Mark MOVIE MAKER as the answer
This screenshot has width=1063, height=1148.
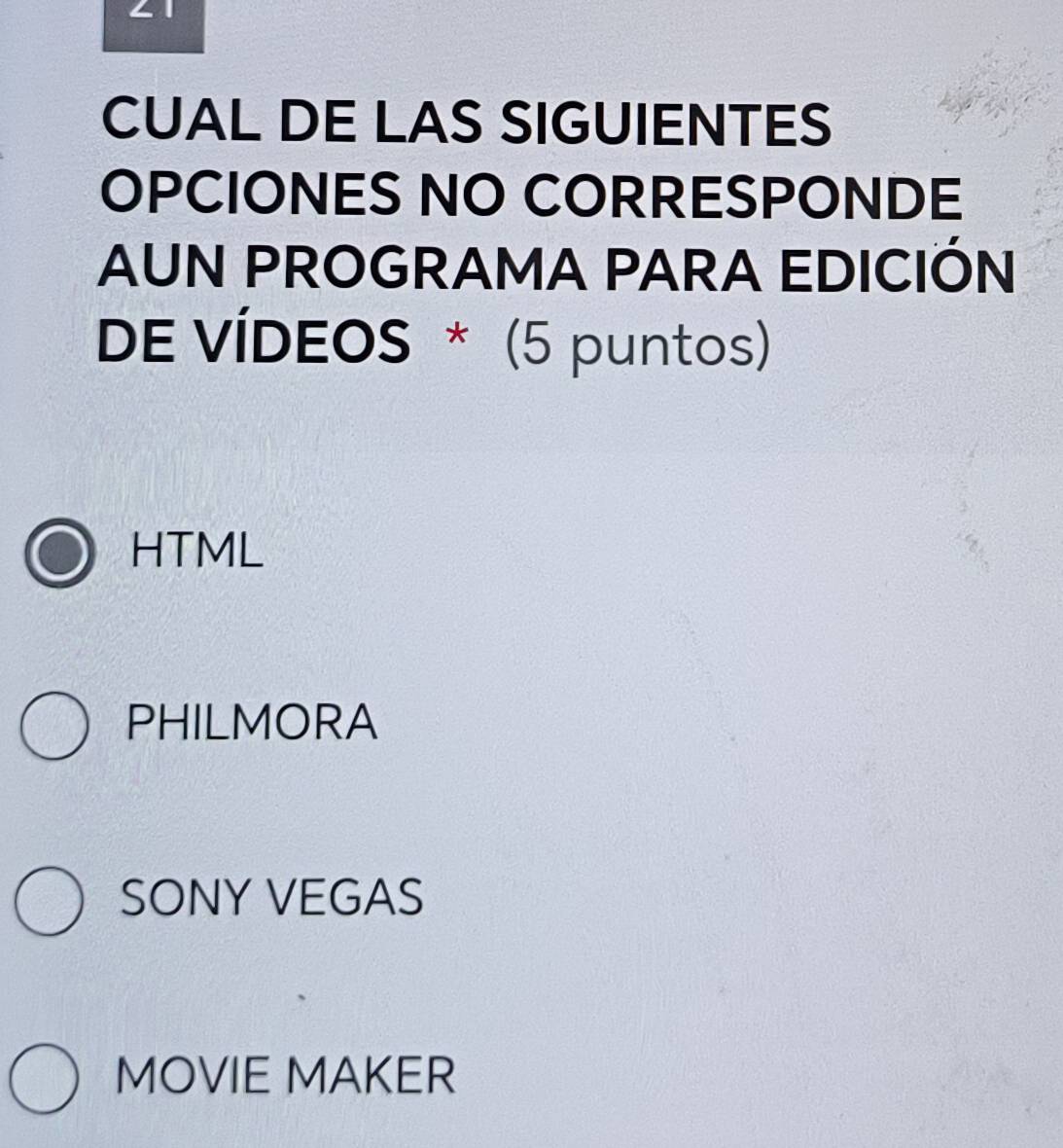point(45,1079)
